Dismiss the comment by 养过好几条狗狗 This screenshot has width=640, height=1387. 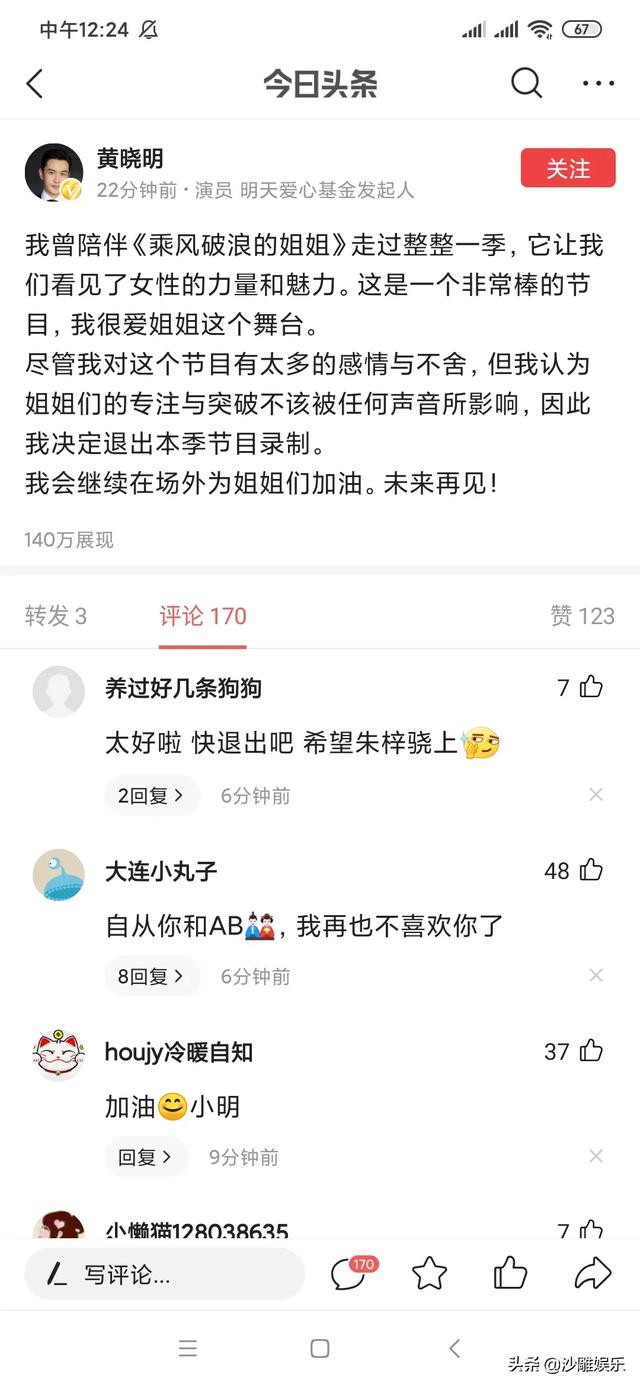[x=596, y=795]
